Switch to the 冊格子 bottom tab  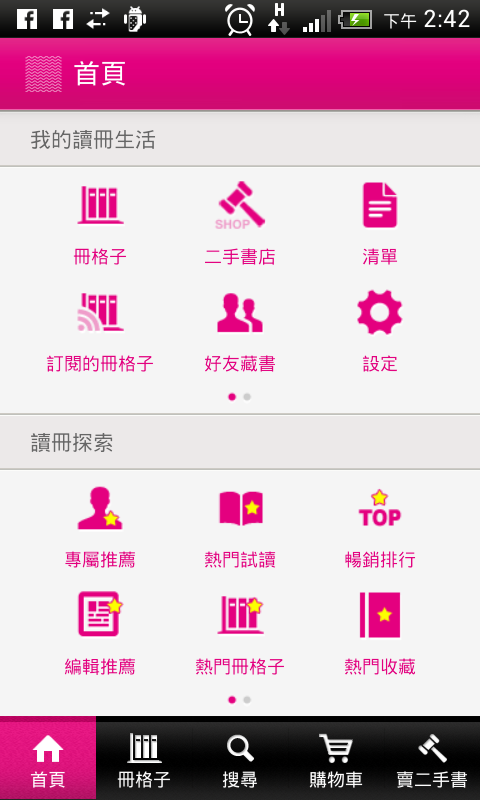click(144, 758)
